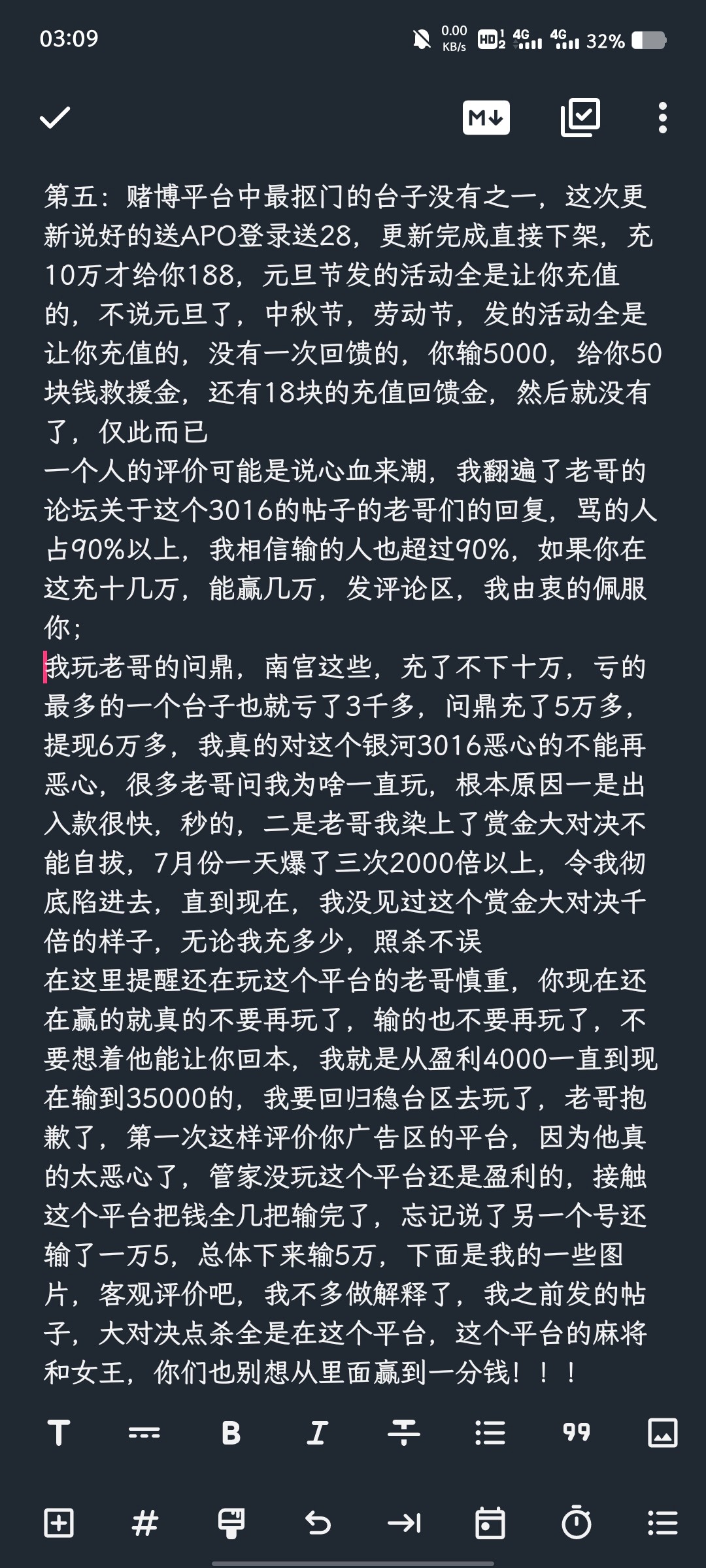
Task: Insert a bulleted list
Action: click(490, 1433)
